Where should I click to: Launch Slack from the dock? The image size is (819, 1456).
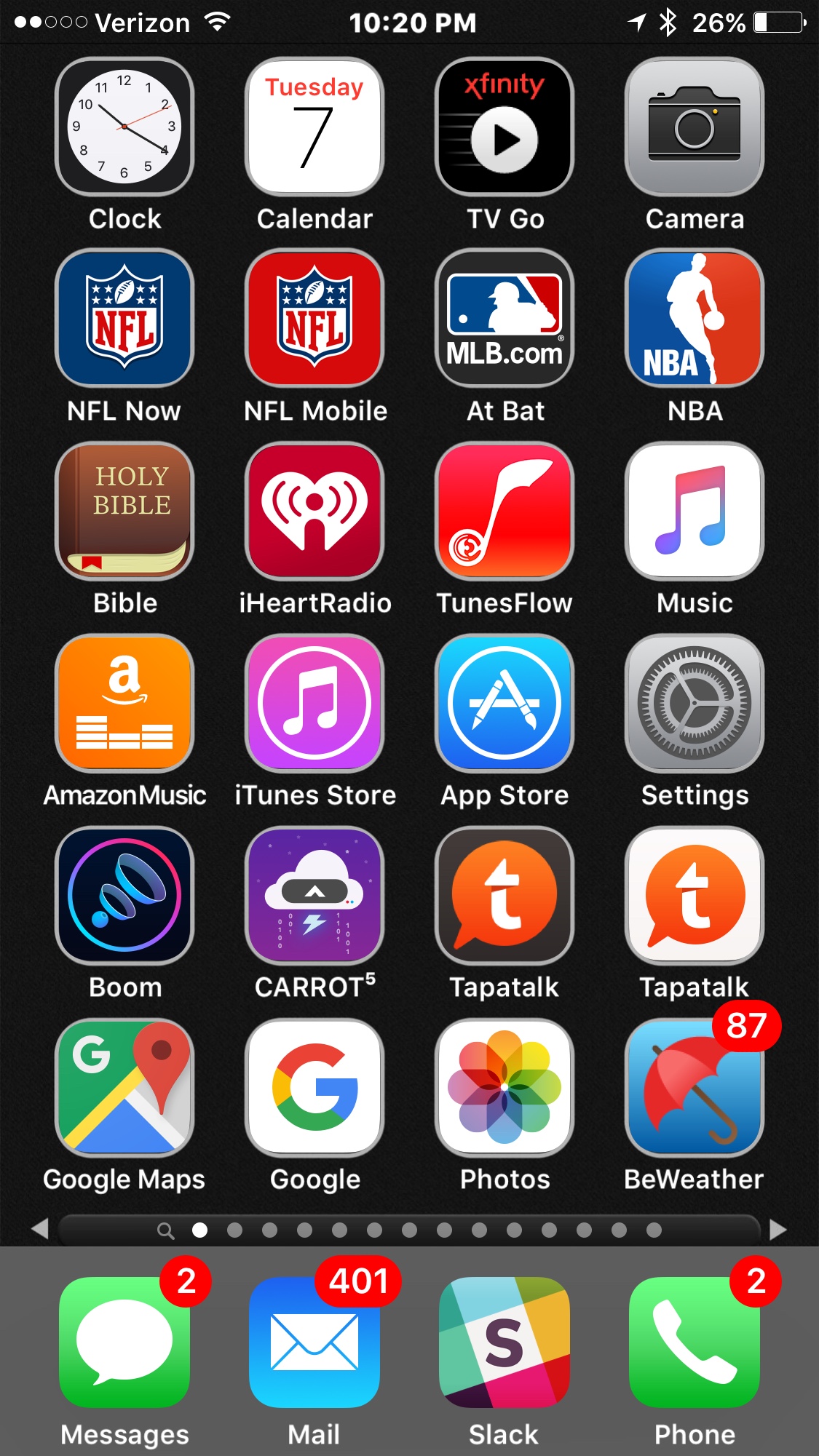pos(505,1342)
